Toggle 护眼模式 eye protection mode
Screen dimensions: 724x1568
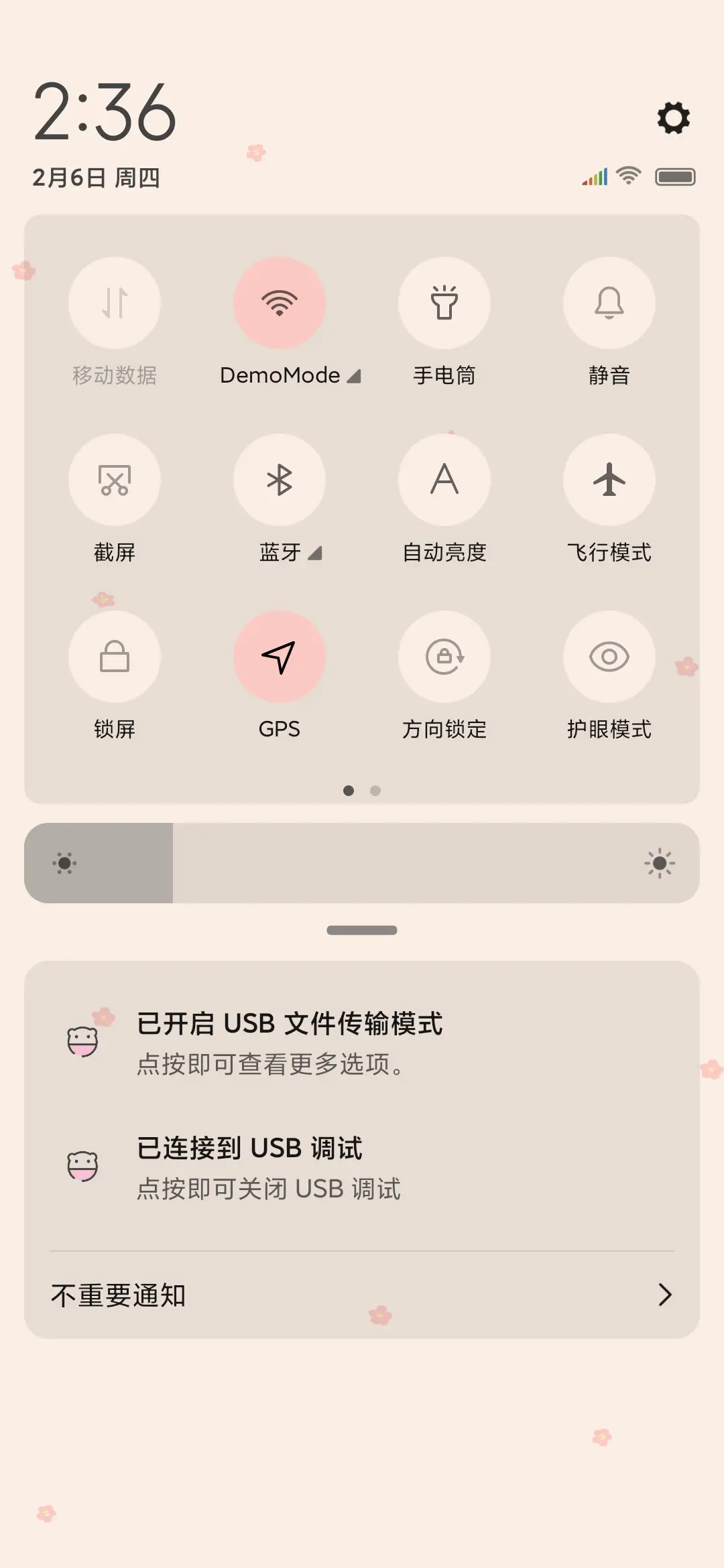pyautogui.click(x=609, y=657)
